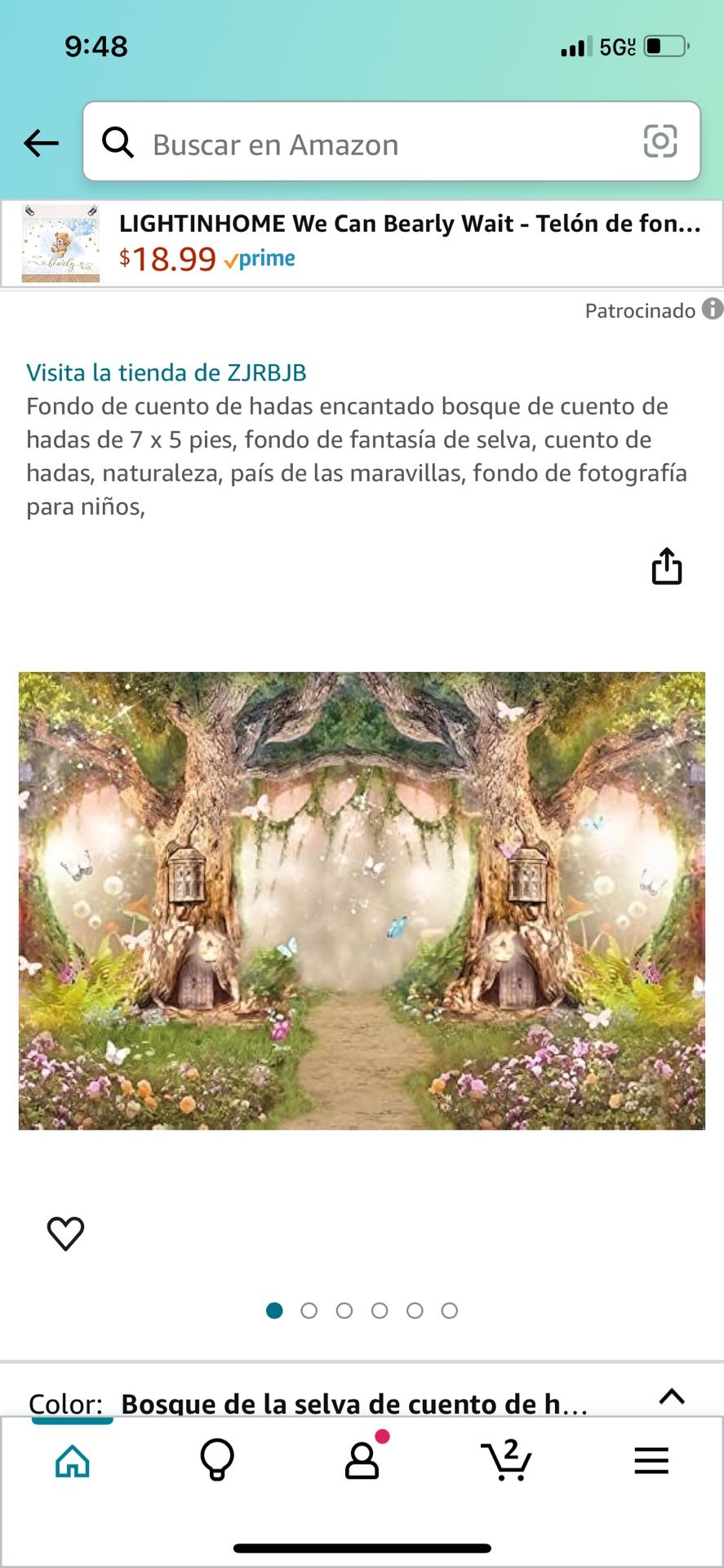Screen dimensions: 724x1568
Task: Share this product
Action: (666, 566)
